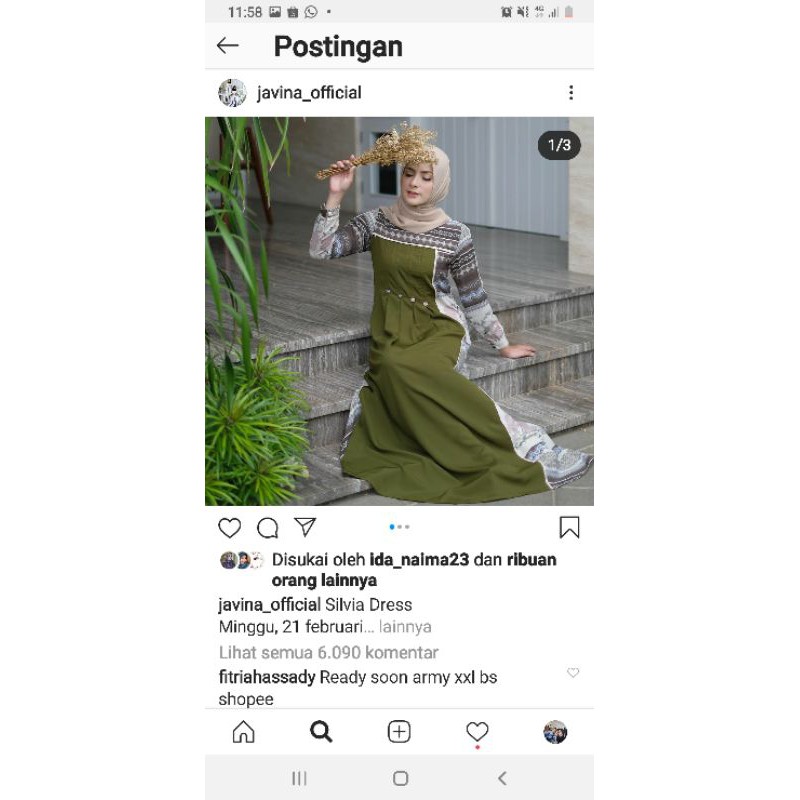
Task: Go back from the Postingan screen
Action: pos(228,46)
